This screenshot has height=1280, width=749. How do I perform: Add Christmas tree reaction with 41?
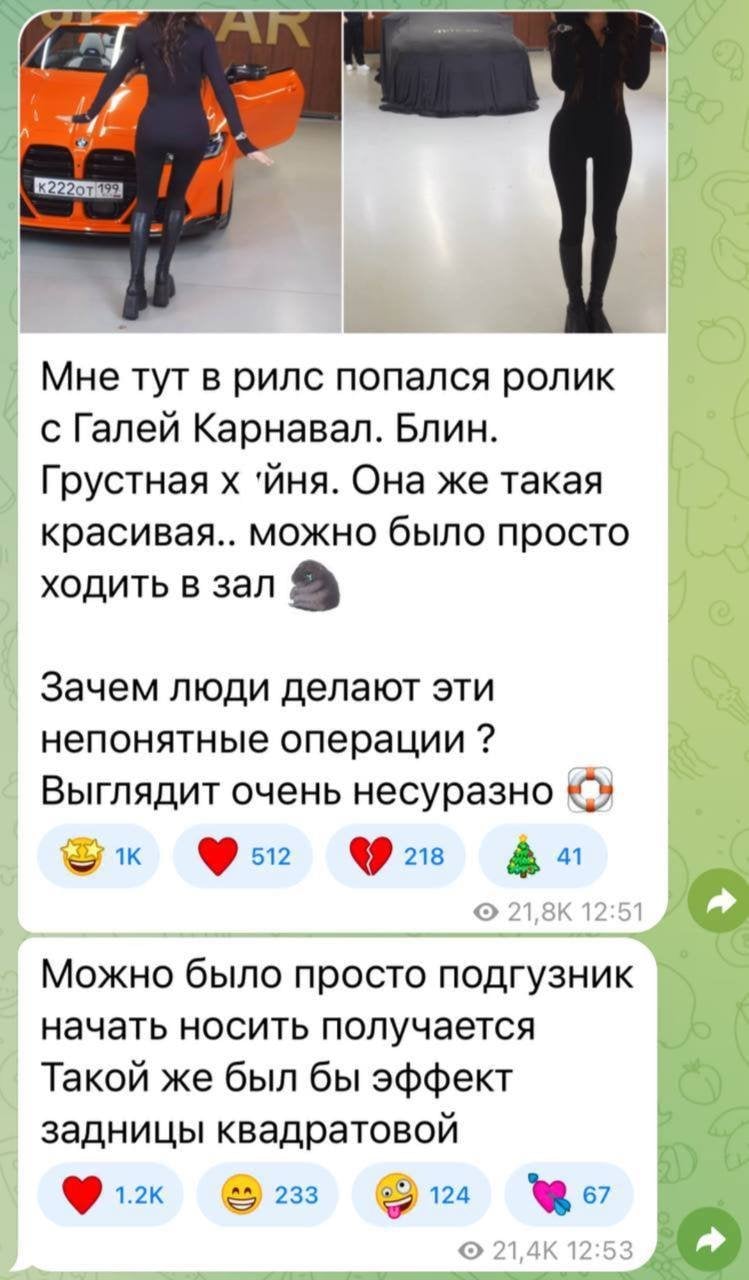pos(542,856)
